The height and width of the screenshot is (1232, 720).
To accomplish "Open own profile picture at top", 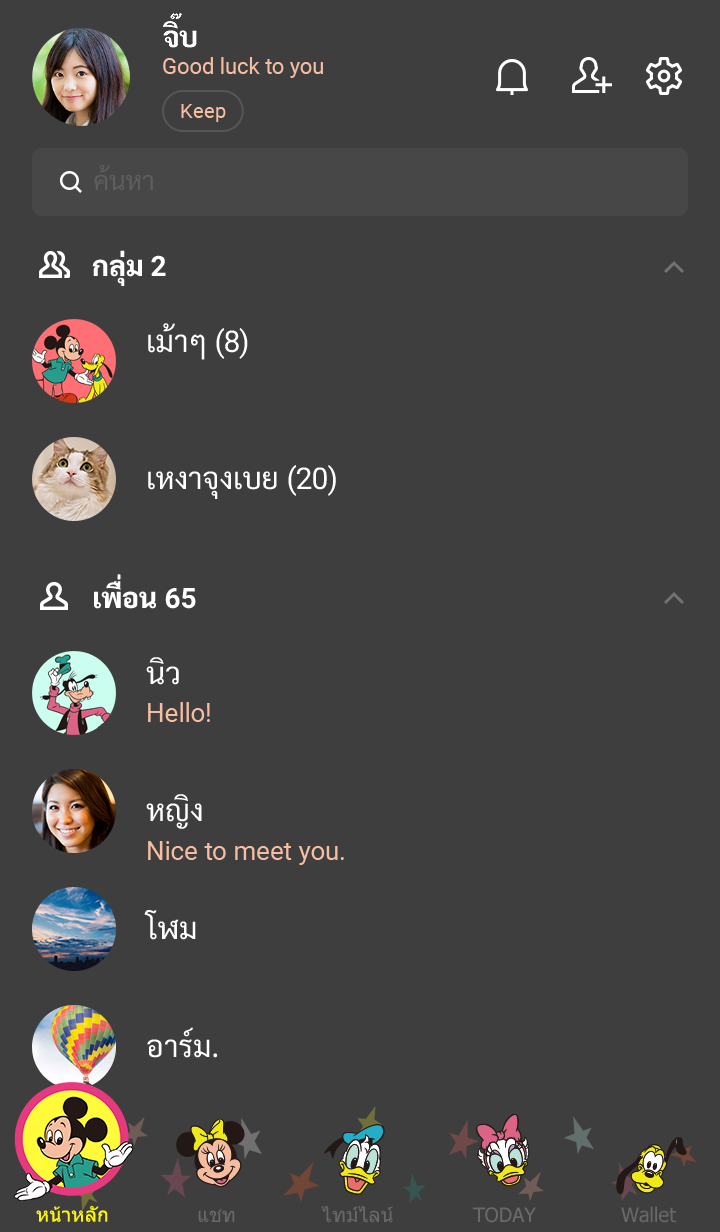I will tap(81, 77).
